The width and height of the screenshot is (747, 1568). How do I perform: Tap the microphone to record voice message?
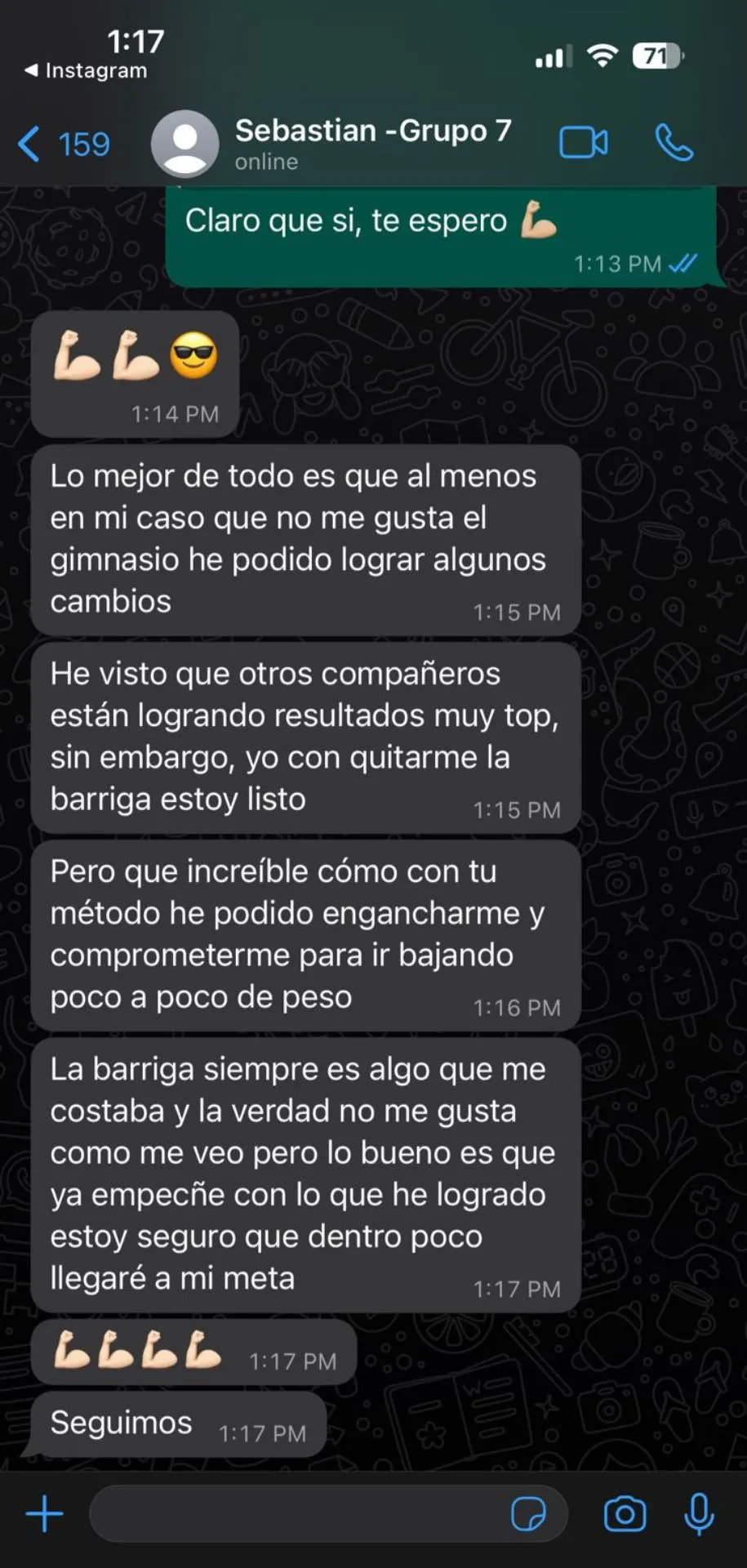pyautogui.click(x=699, y=1513)
